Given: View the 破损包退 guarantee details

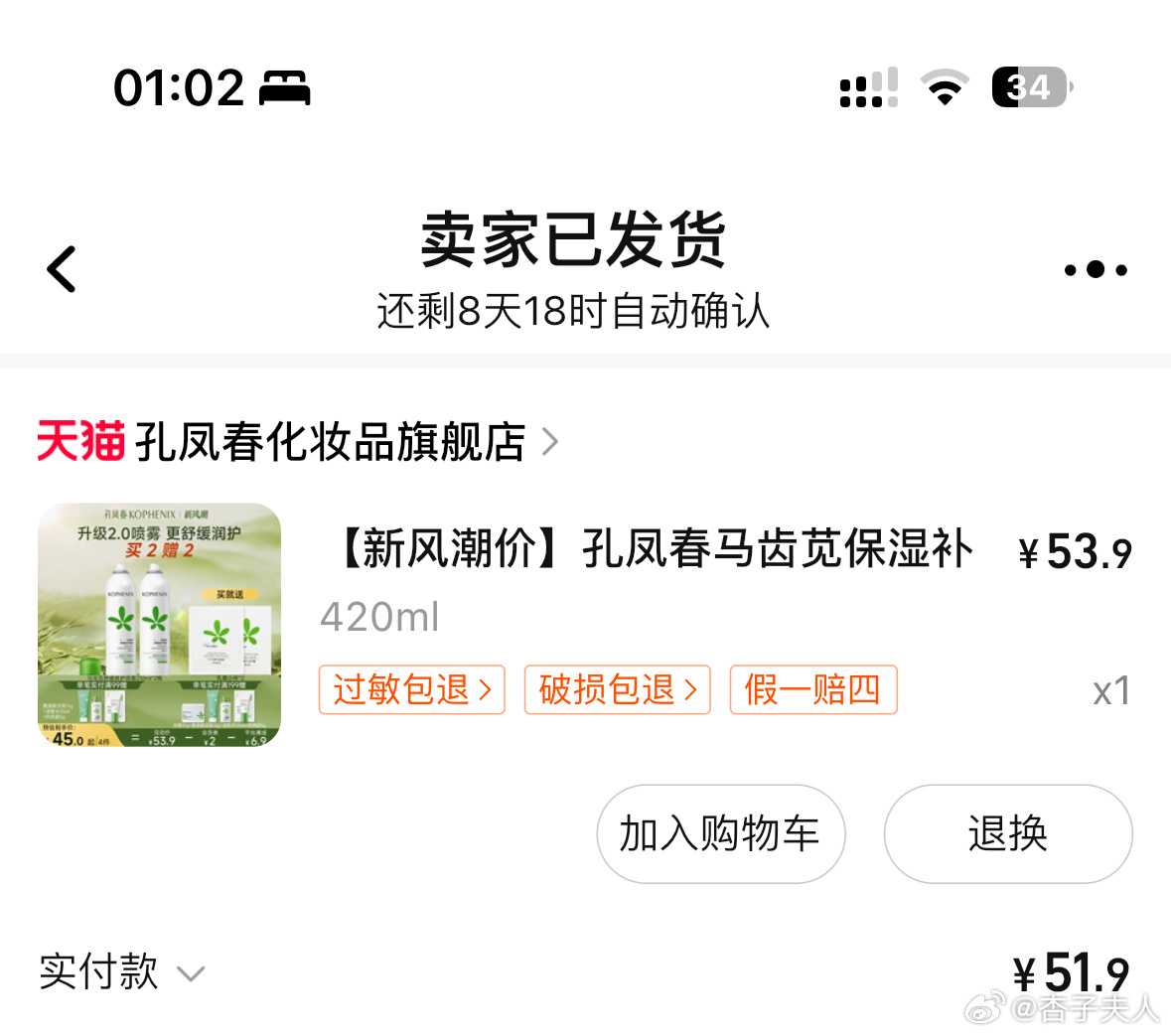Looking at the screenshot, I should pyautogui.click(x=617, y=689).
